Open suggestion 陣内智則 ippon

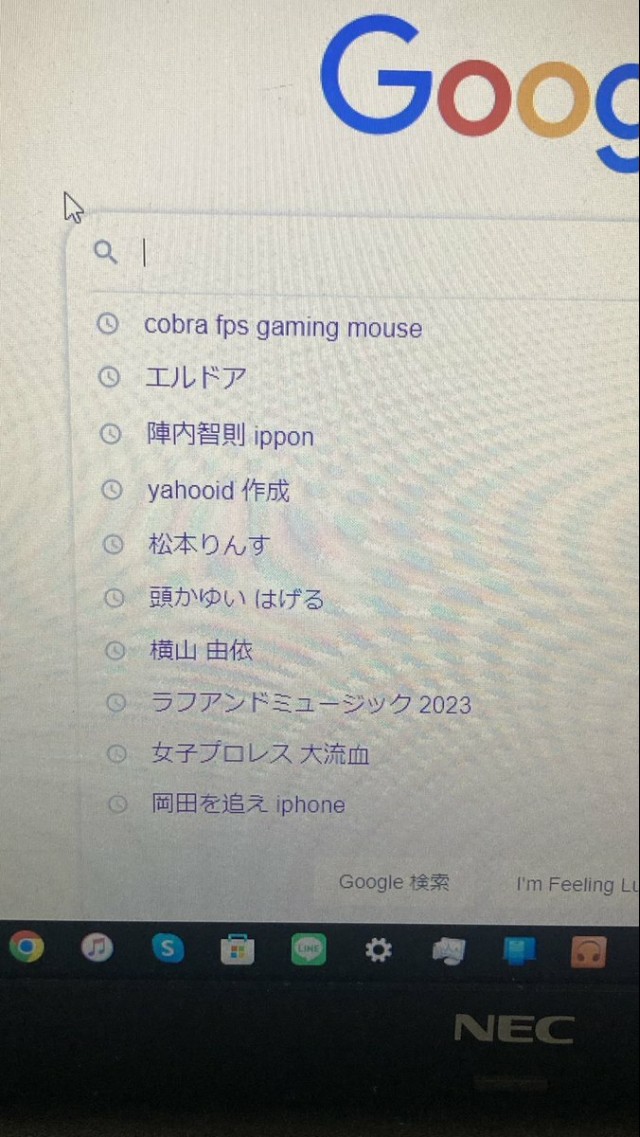point(231,436)
